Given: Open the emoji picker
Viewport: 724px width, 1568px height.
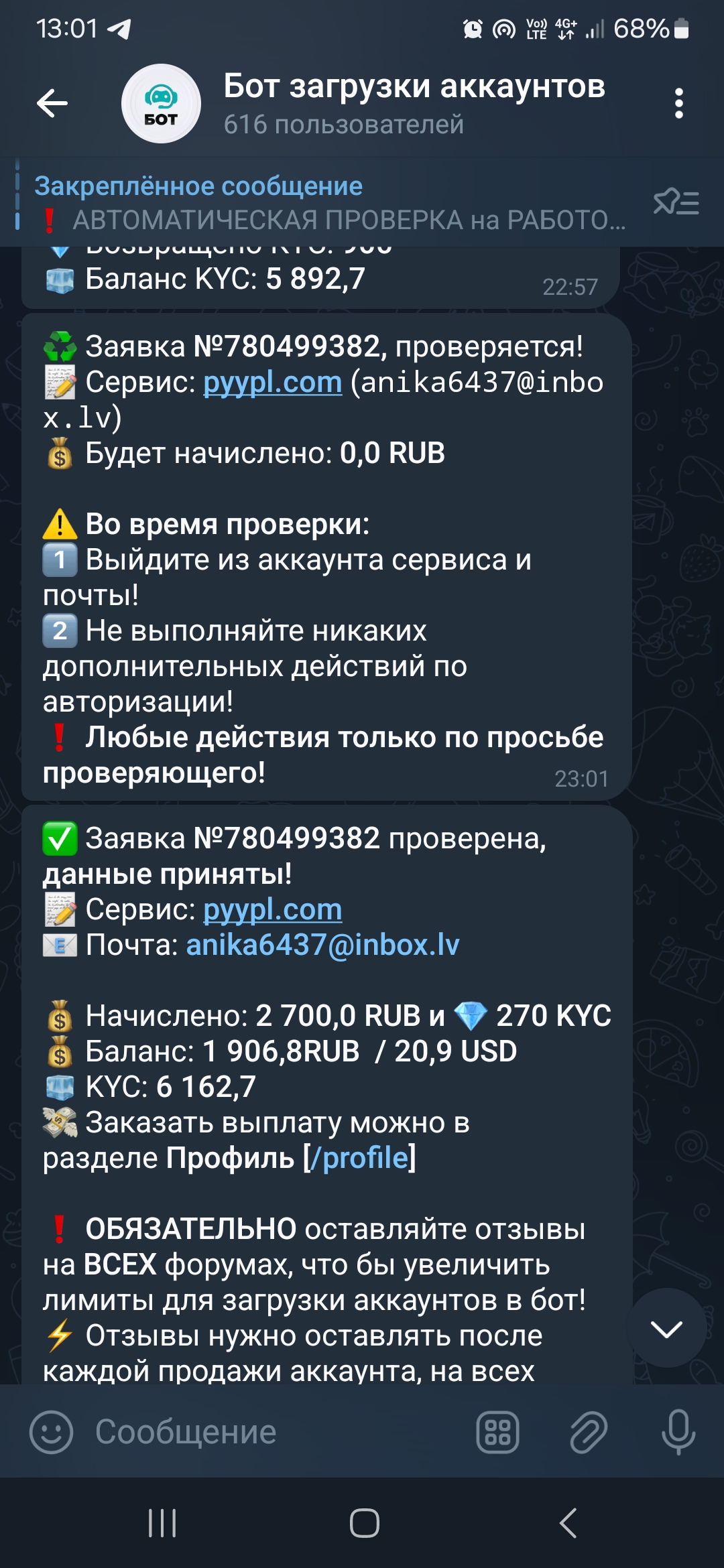Looking at the screenshot, I should (x=51, y=1432).
